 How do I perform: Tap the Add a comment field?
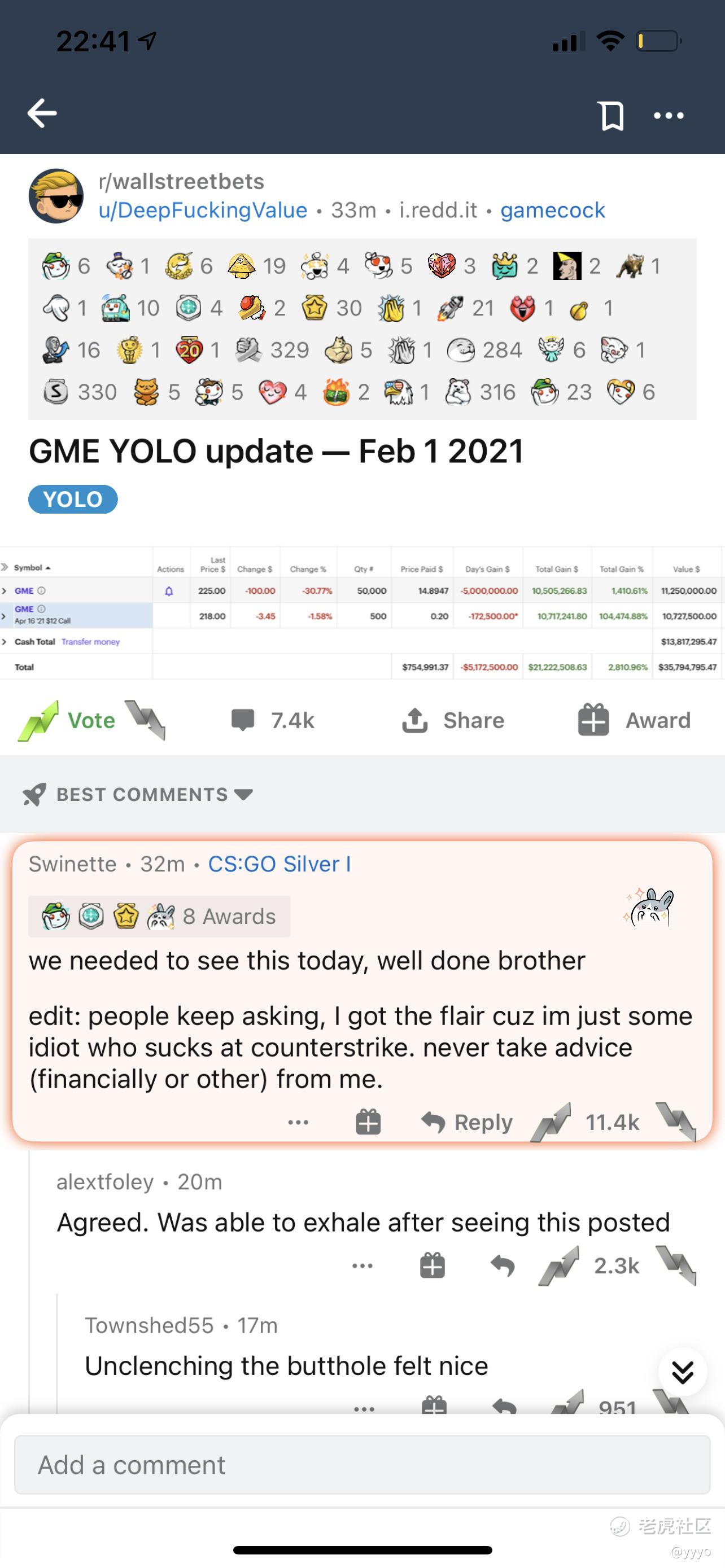coord(362,1465)
